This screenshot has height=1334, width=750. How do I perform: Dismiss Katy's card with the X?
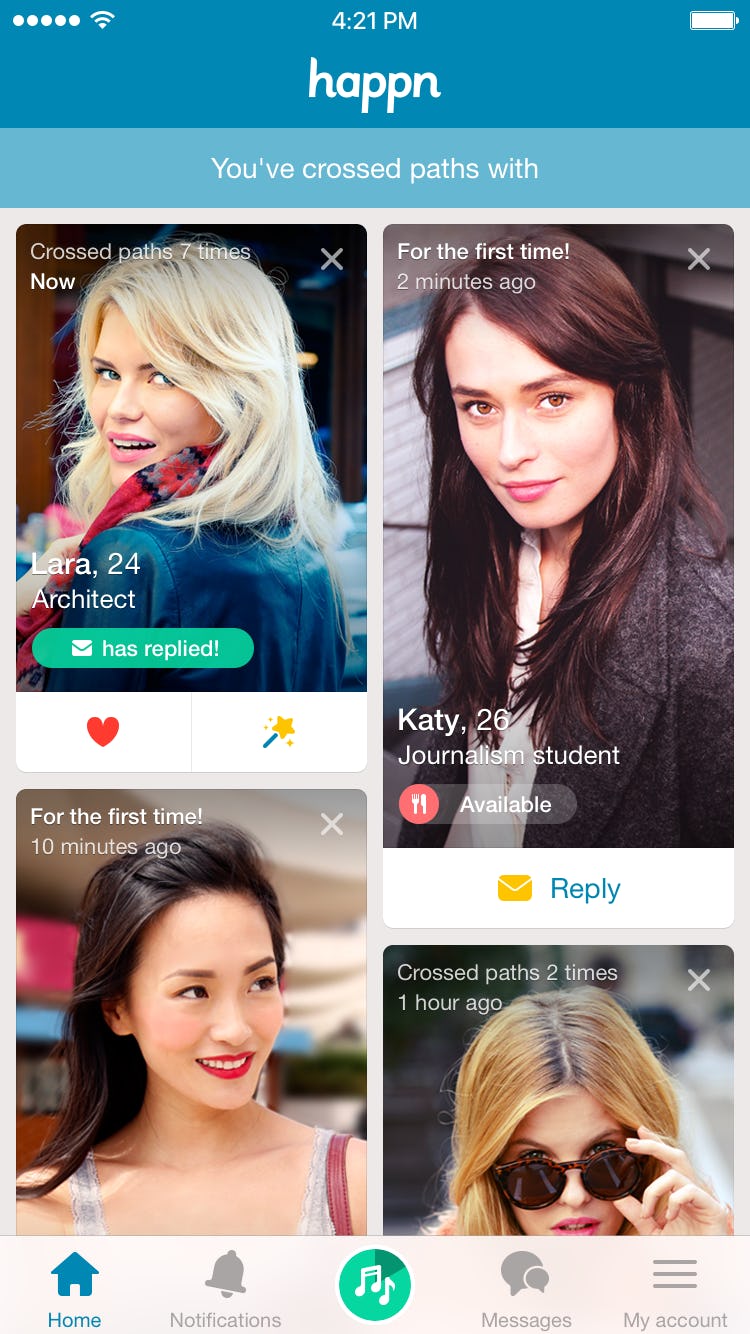tap(698, 259)
